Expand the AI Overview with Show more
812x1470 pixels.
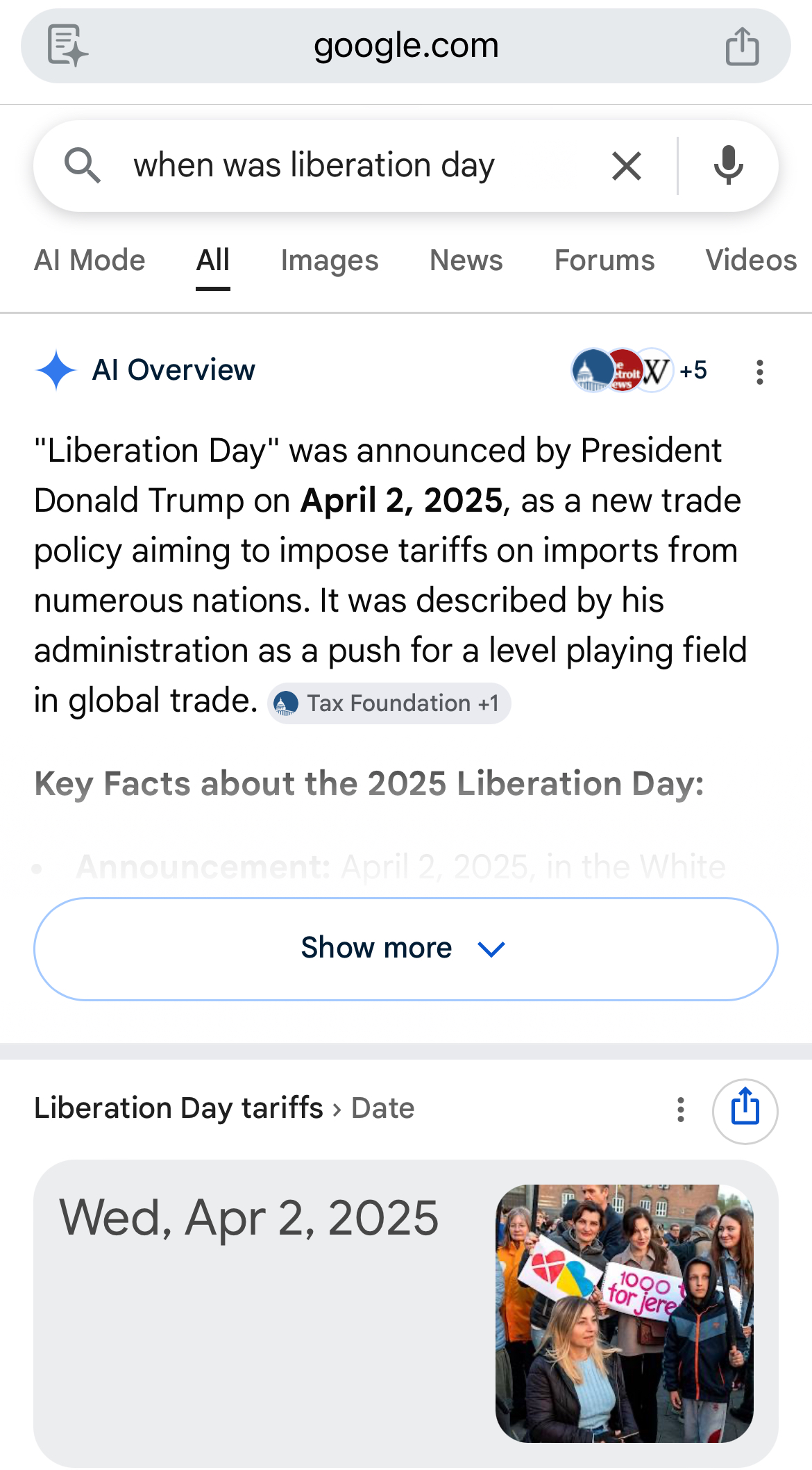(x=406, y=949)
